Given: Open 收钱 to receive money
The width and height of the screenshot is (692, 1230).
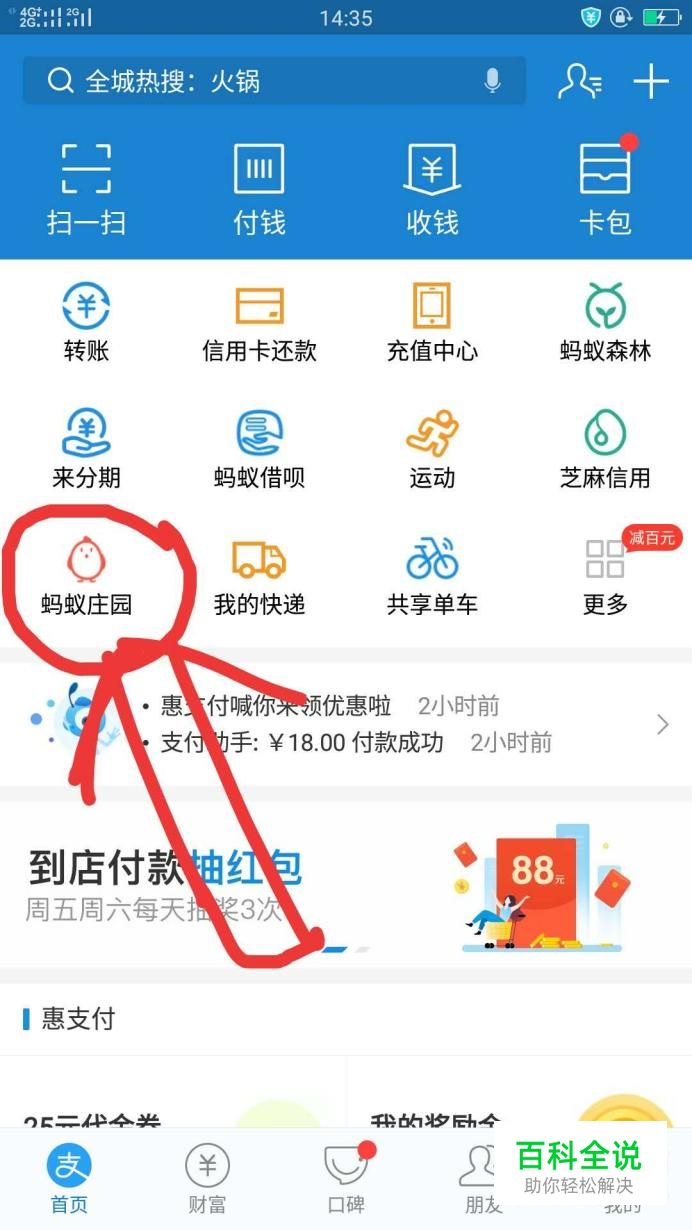Looking at the screenshot, I should 432,189.
